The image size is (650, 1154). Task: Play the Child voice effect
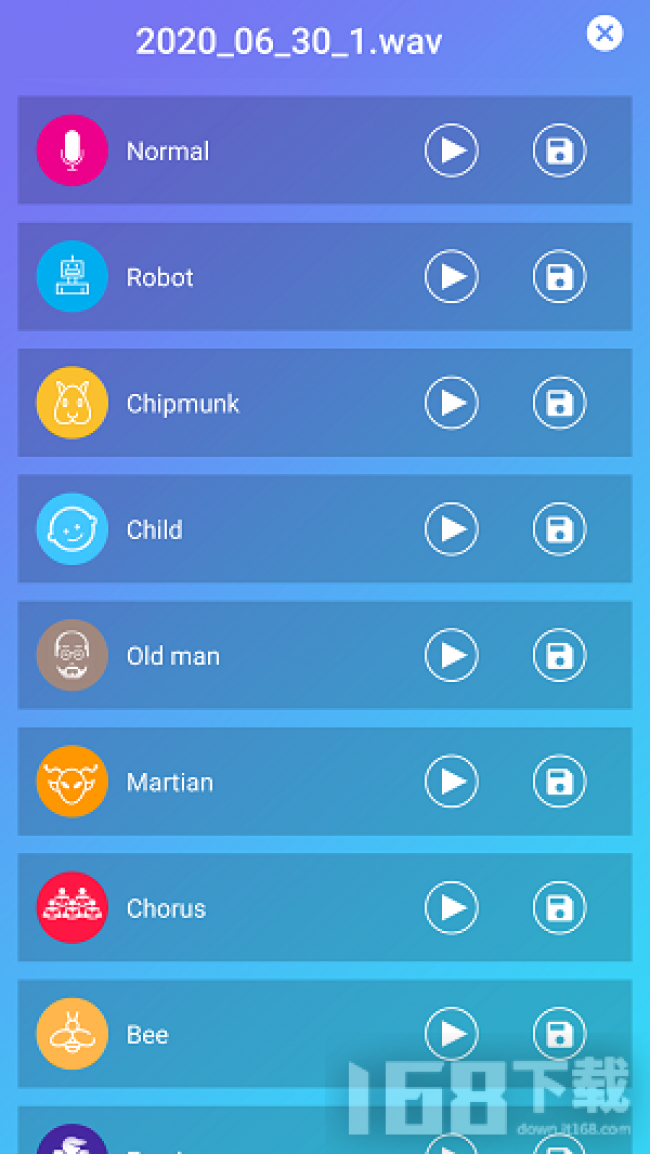coord(451,529)
